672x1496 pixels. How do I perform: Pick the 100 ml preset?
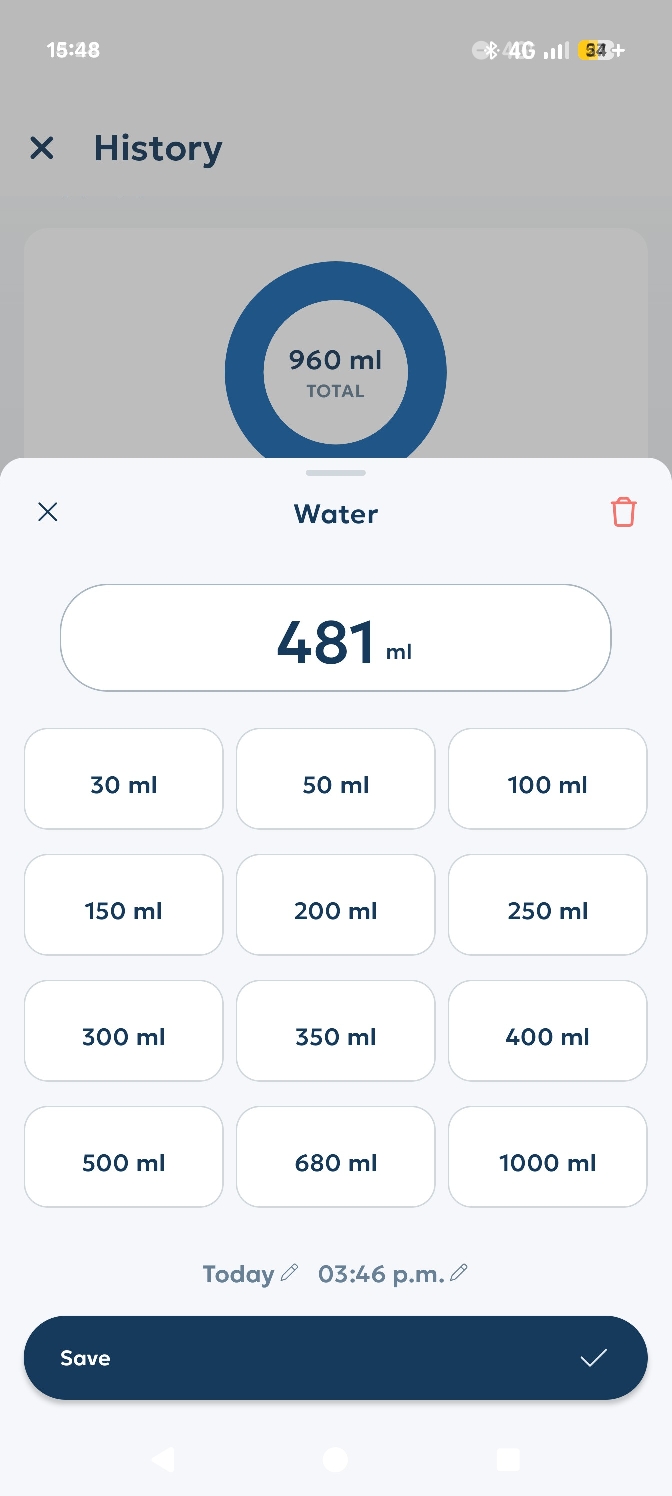tap(548, 779)
